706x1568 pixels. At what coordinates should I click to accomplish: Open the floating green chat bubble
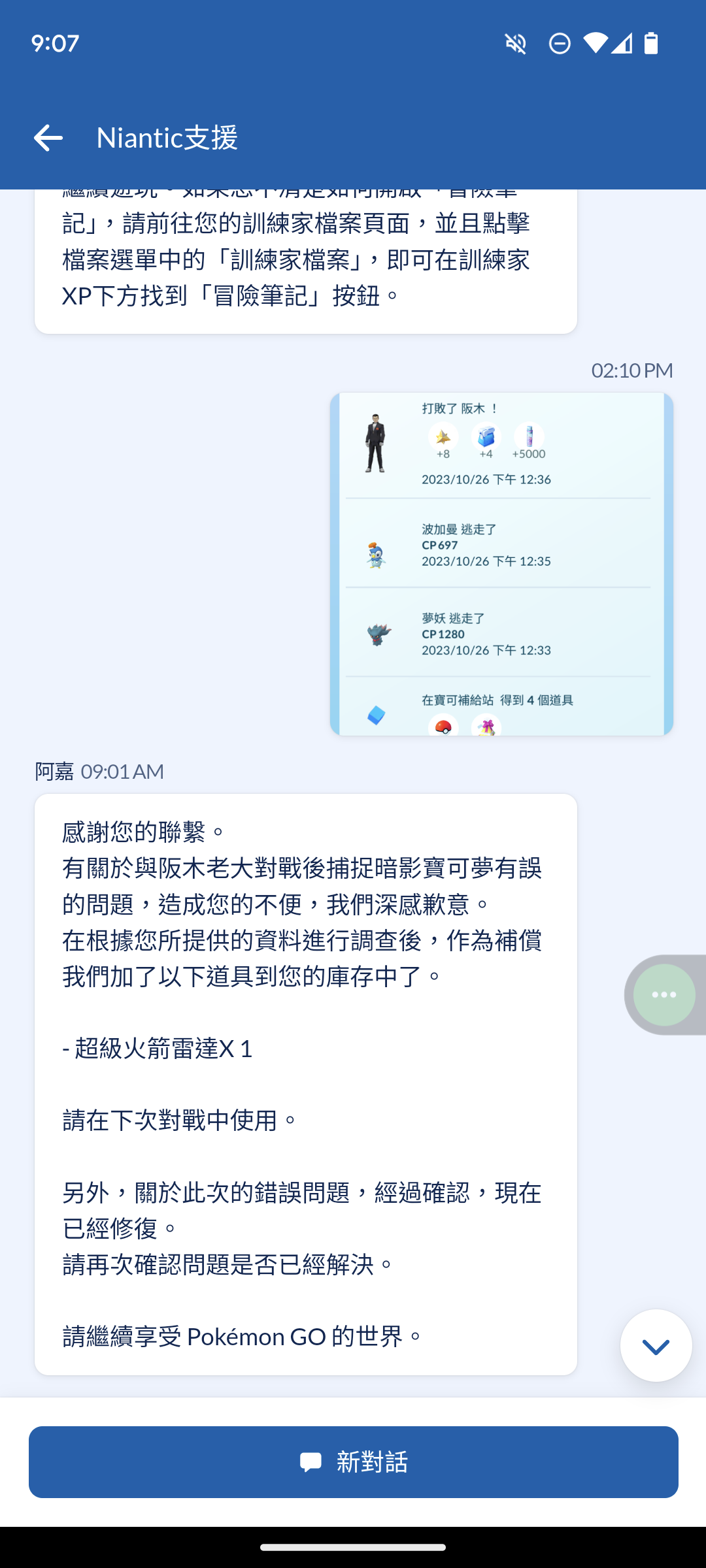click(x=664, y=994)
